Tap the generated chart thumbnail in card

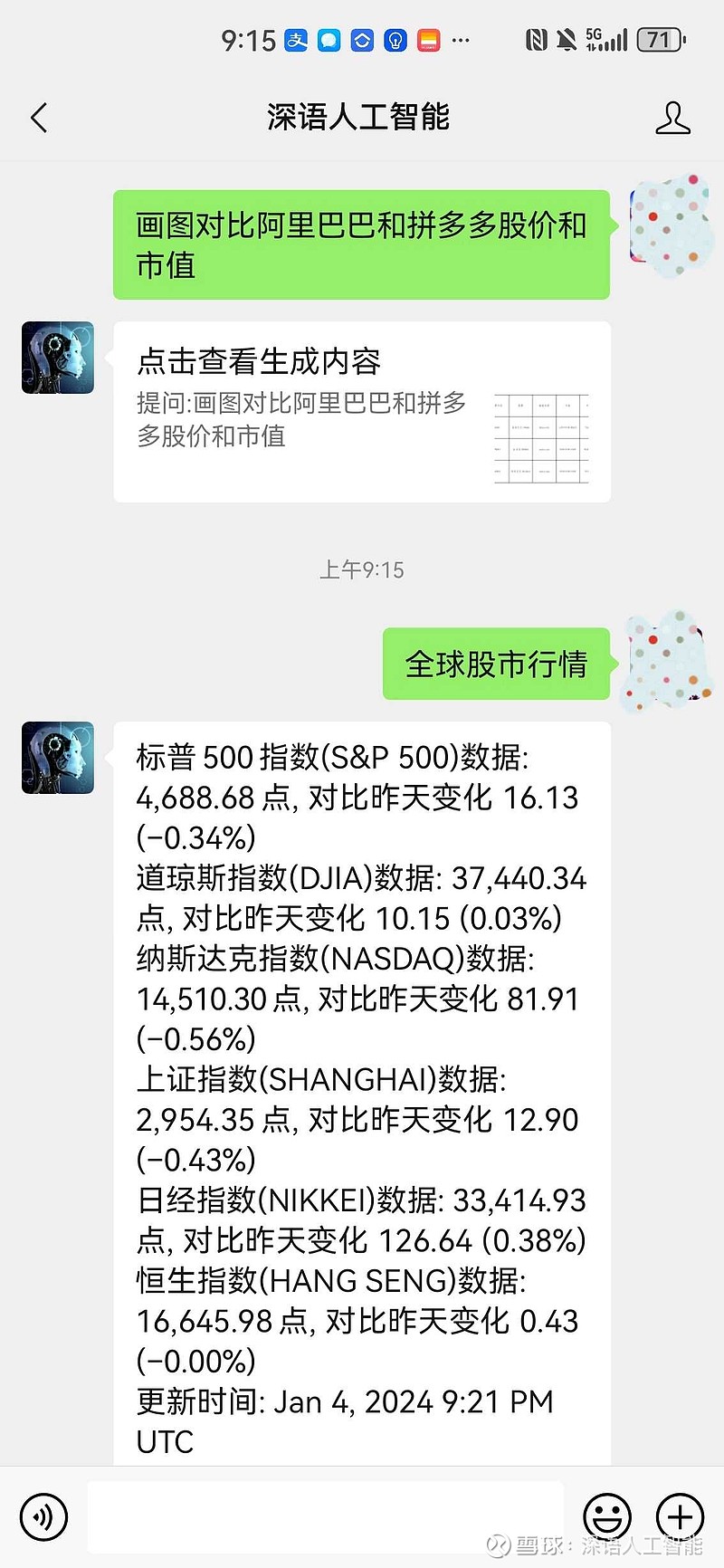(540, 437)
